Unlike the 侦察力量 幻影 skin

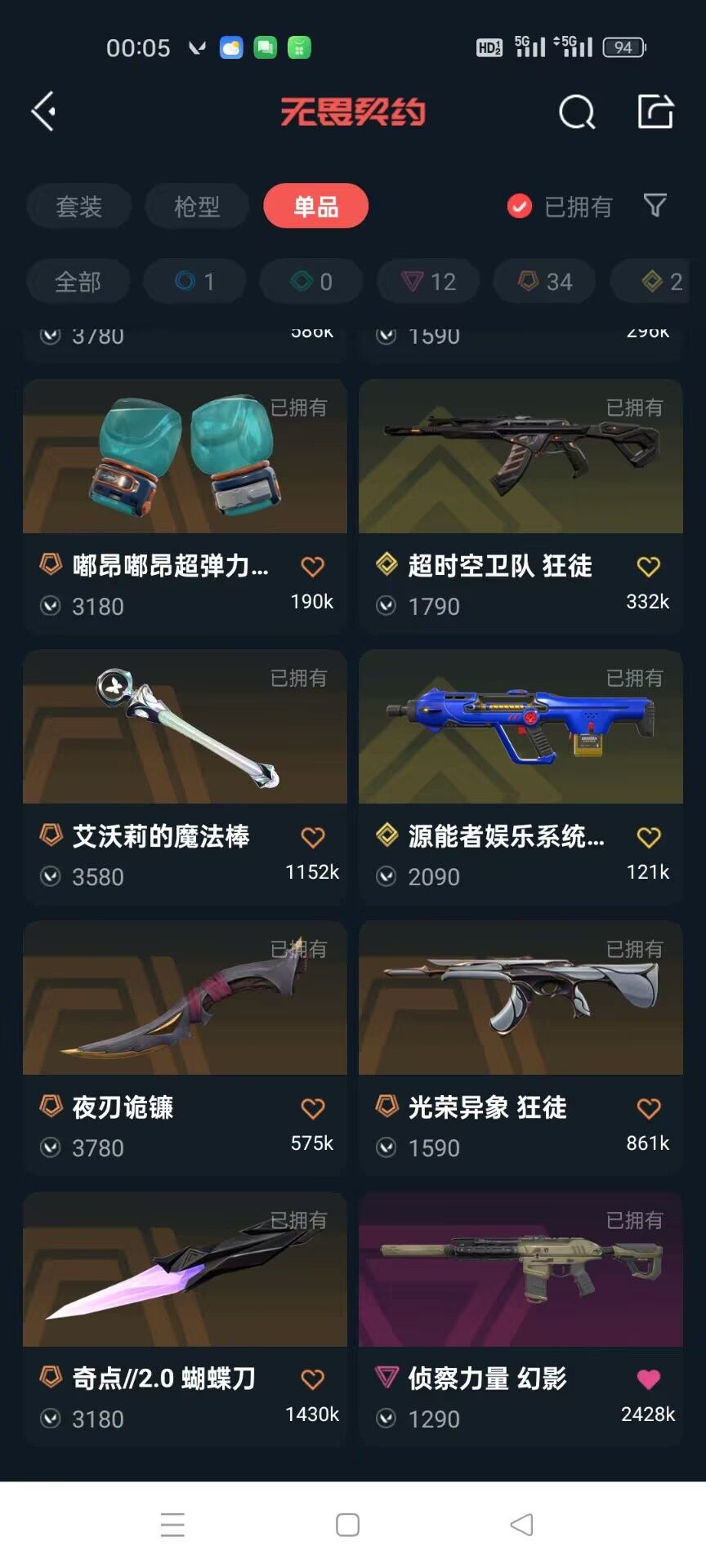coord(648,1379)
